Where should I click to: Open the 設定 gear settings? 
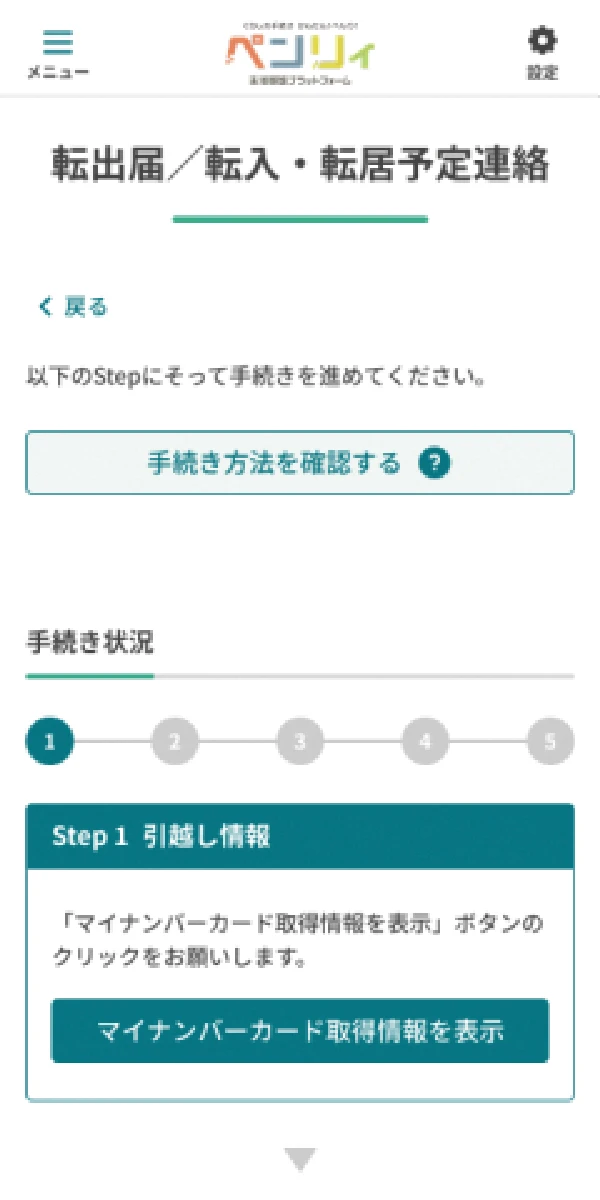(542, 51)
